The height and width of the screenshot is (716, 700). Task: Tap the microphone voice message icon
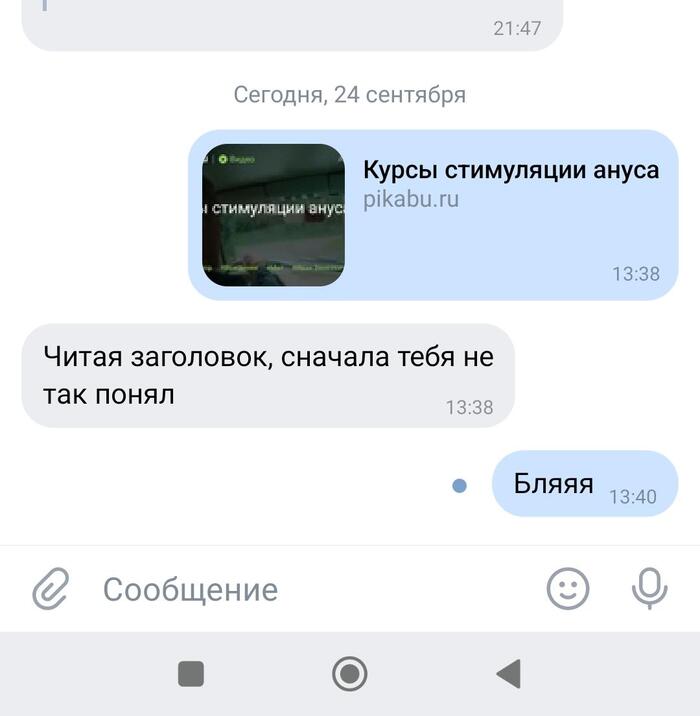click(649, 588)
